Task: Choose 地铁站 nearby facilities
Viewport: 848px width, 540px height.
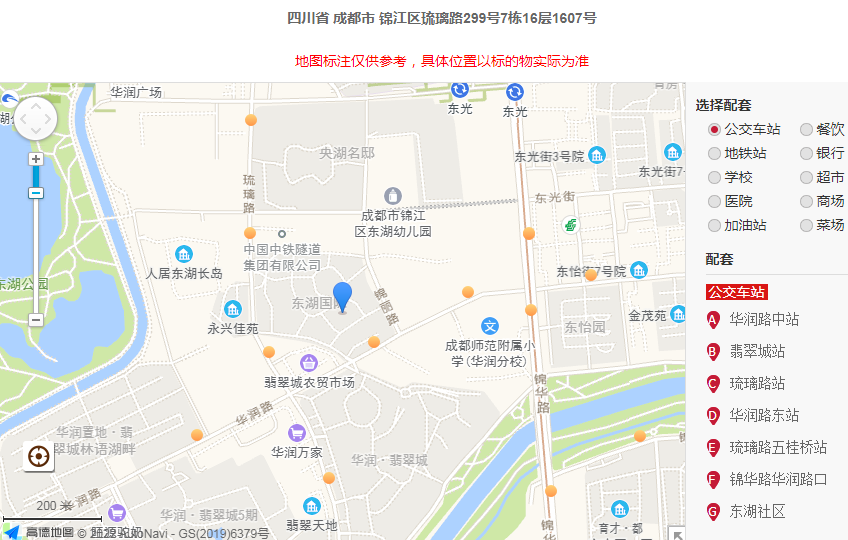Action: click(714, 153)
